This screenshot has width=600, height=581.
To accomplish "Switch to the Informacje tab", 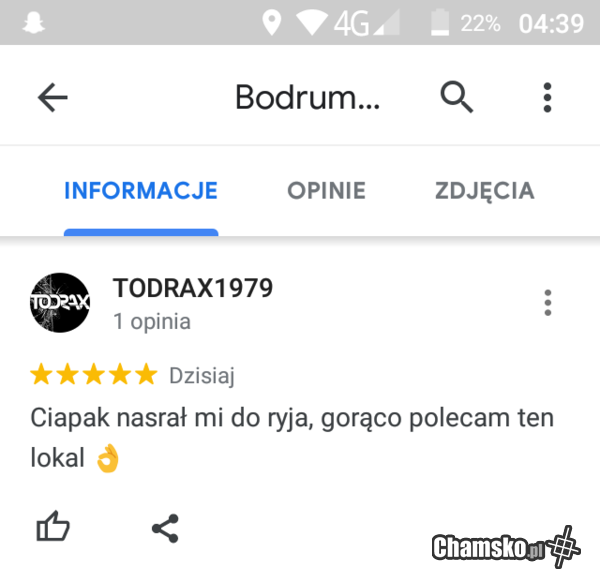I will click(141, 191).
